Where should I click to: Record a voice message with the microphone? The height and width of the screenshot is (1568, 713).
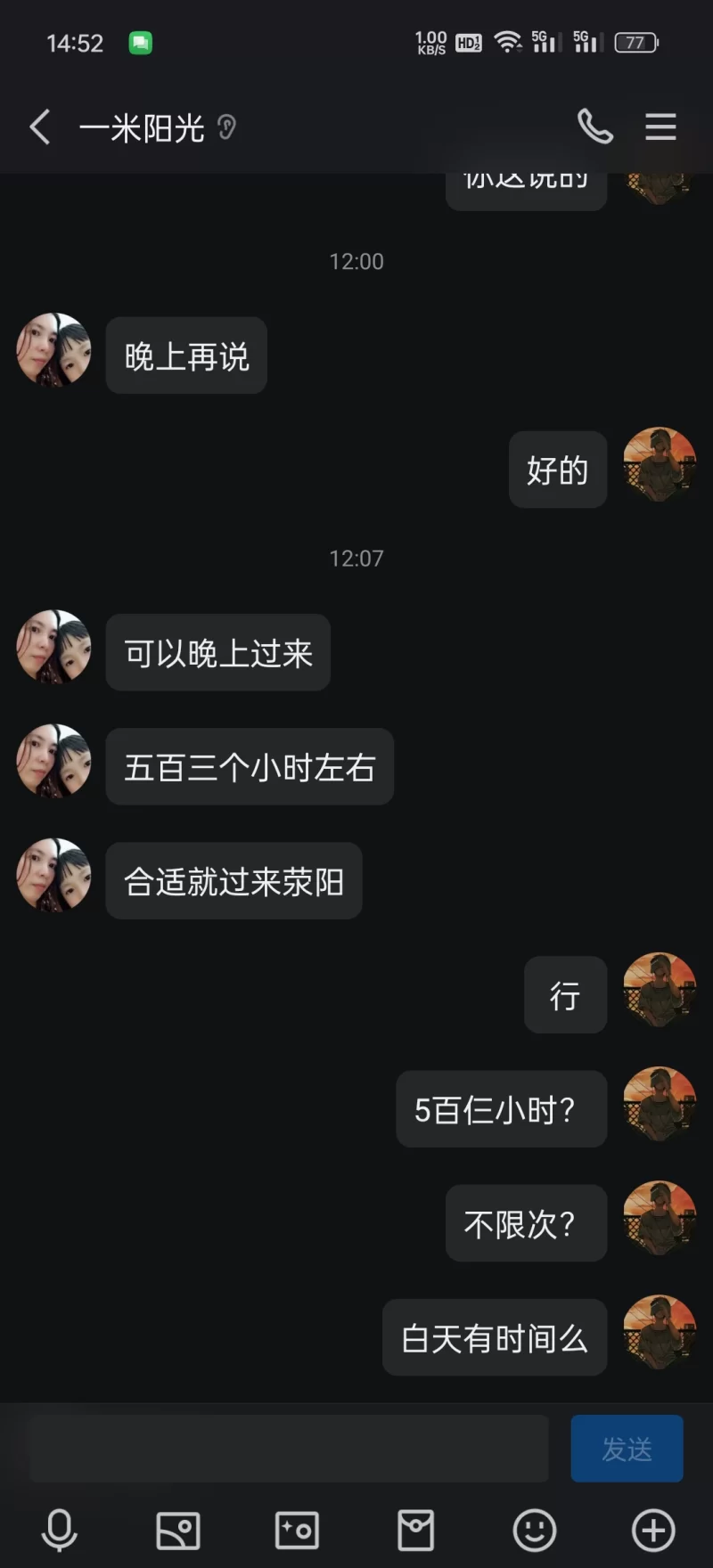(x=60, y=1531)
